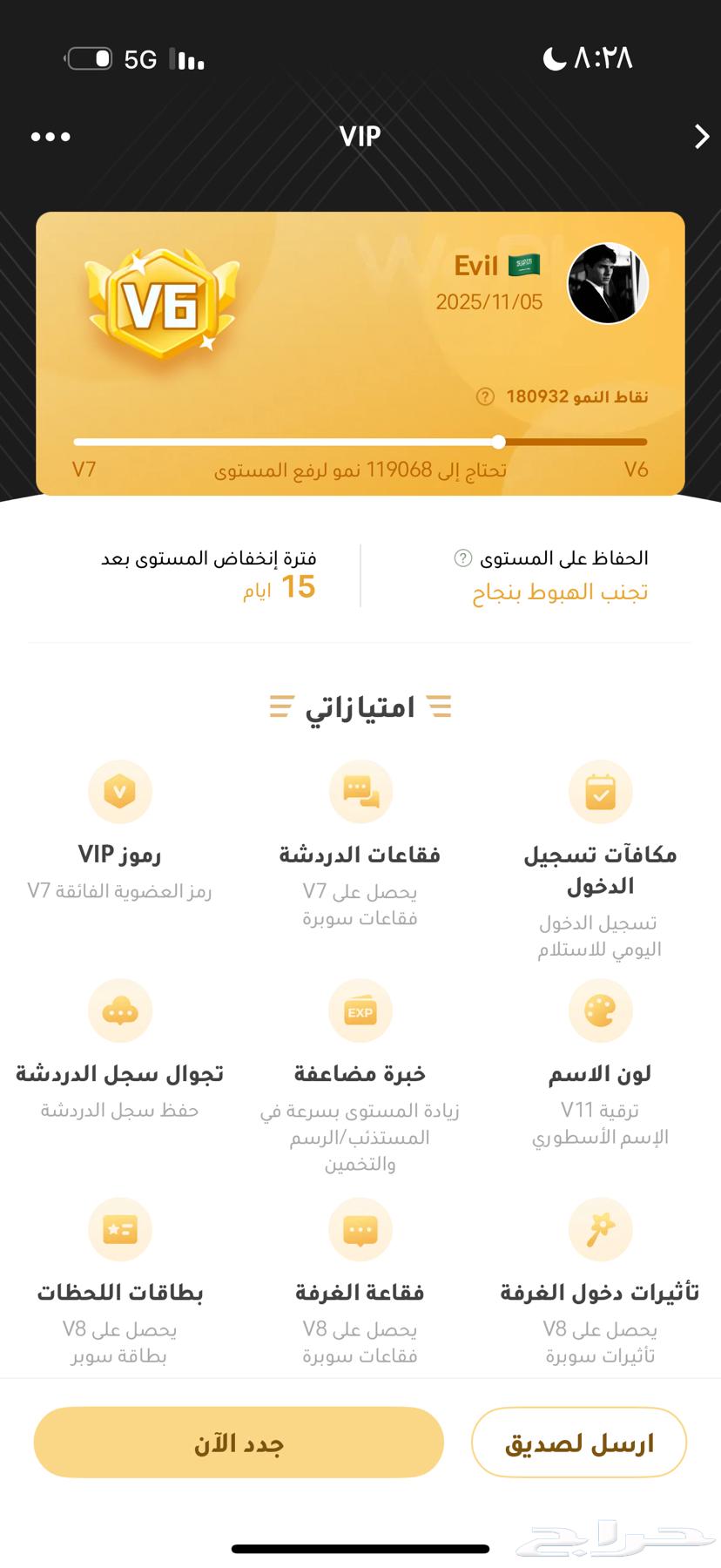Open the three-dots more options menu
The height and width of the screenshot is (1568, 721).
click(x=50, y=136)
